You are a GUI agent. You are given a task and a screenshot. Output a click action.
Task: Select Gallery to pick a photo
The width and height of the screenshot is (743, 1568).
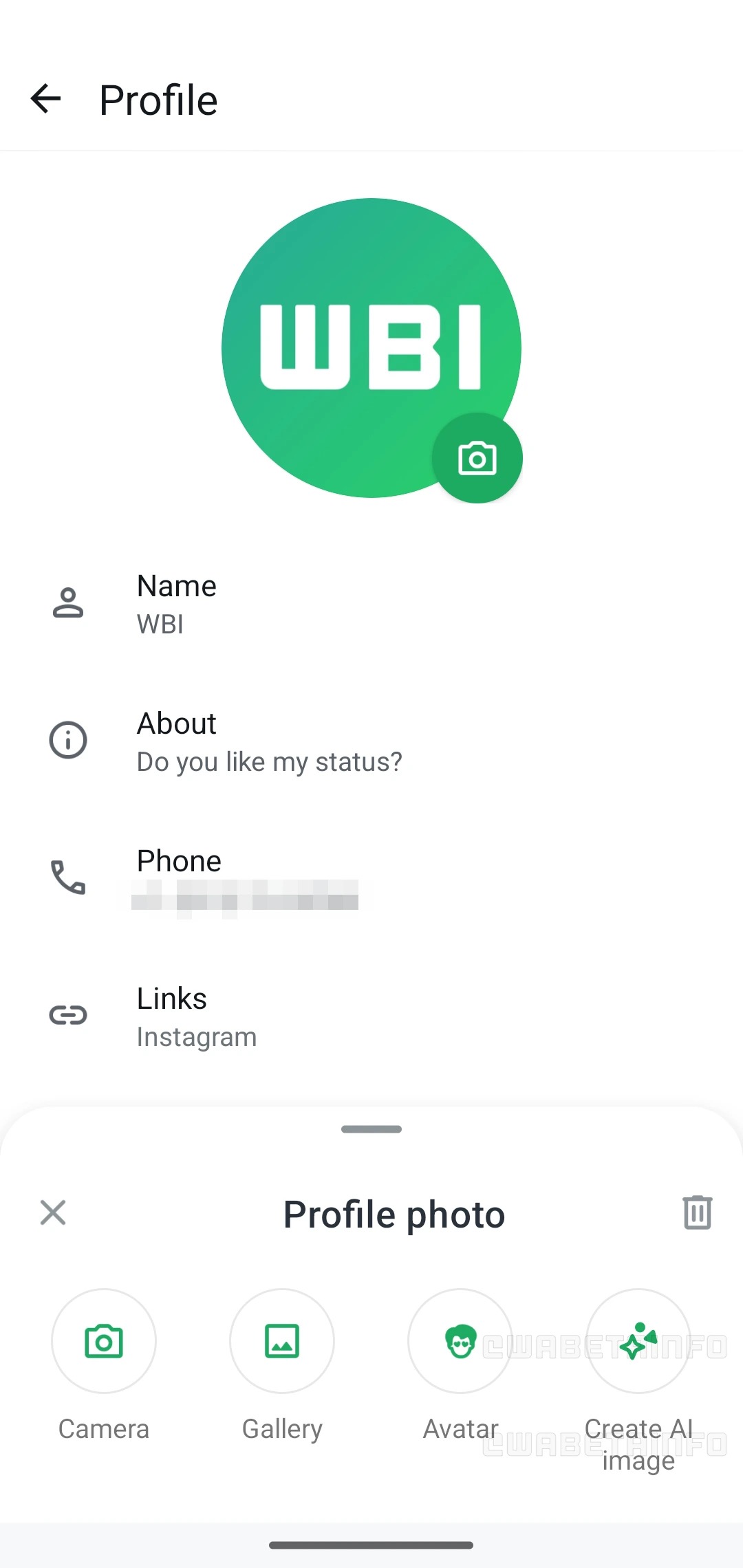click(282, 1341)
